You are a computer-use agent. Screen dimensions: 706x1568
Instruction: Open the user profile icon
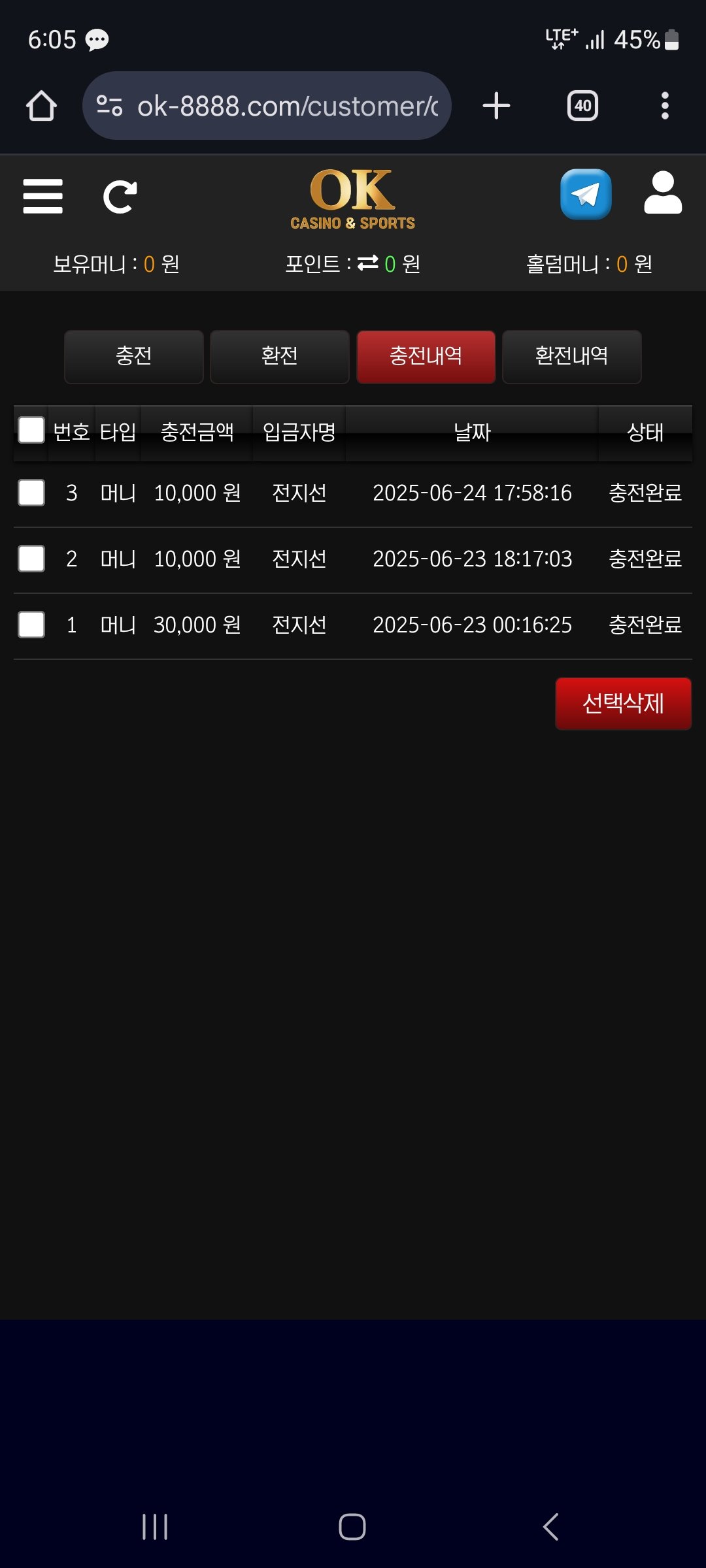coord(662,193)
